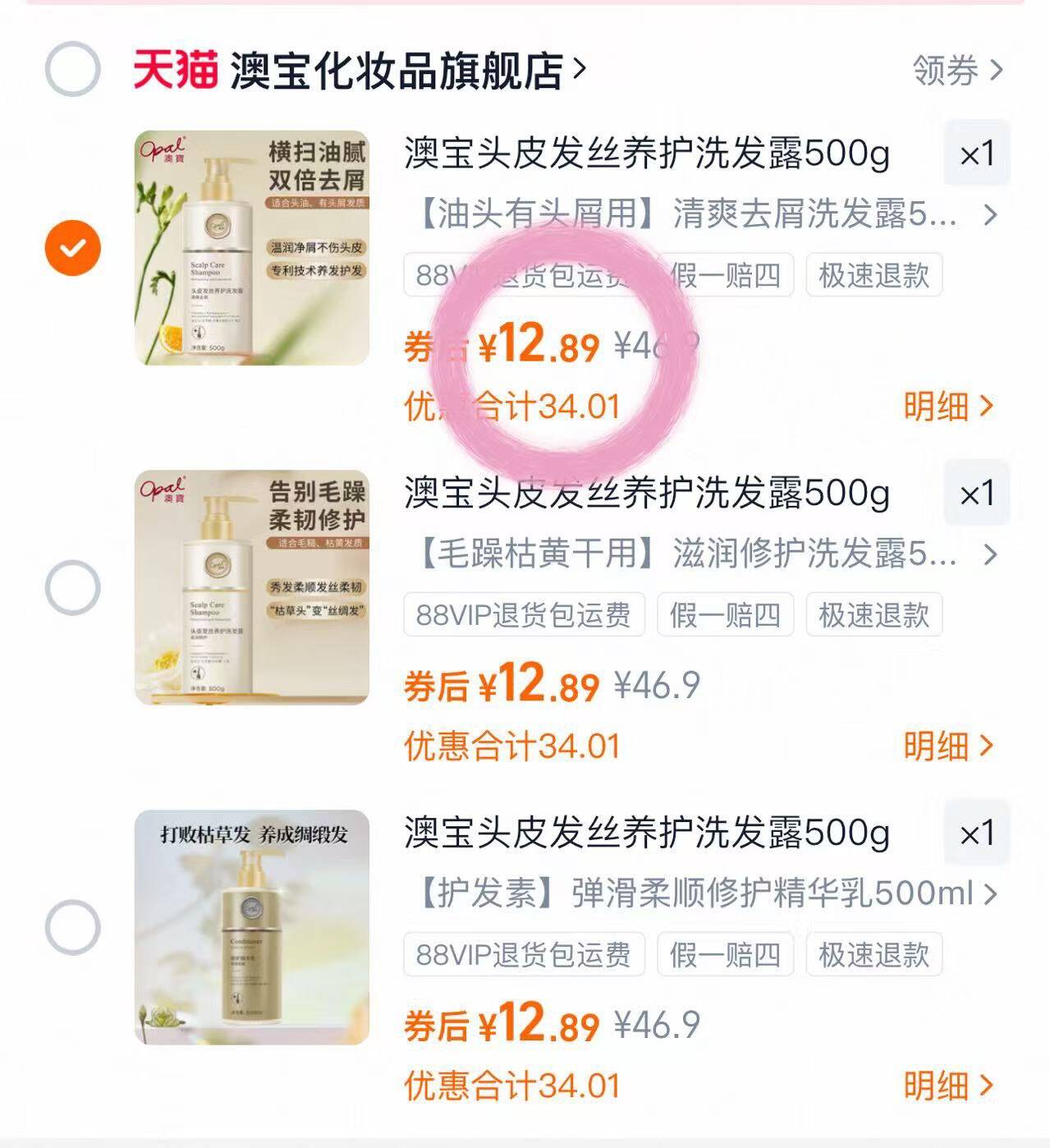Select the 护发素 item checkbox
This screenshot has width=1050, height=1148.
pyautogui.click(x=72, y=927)
